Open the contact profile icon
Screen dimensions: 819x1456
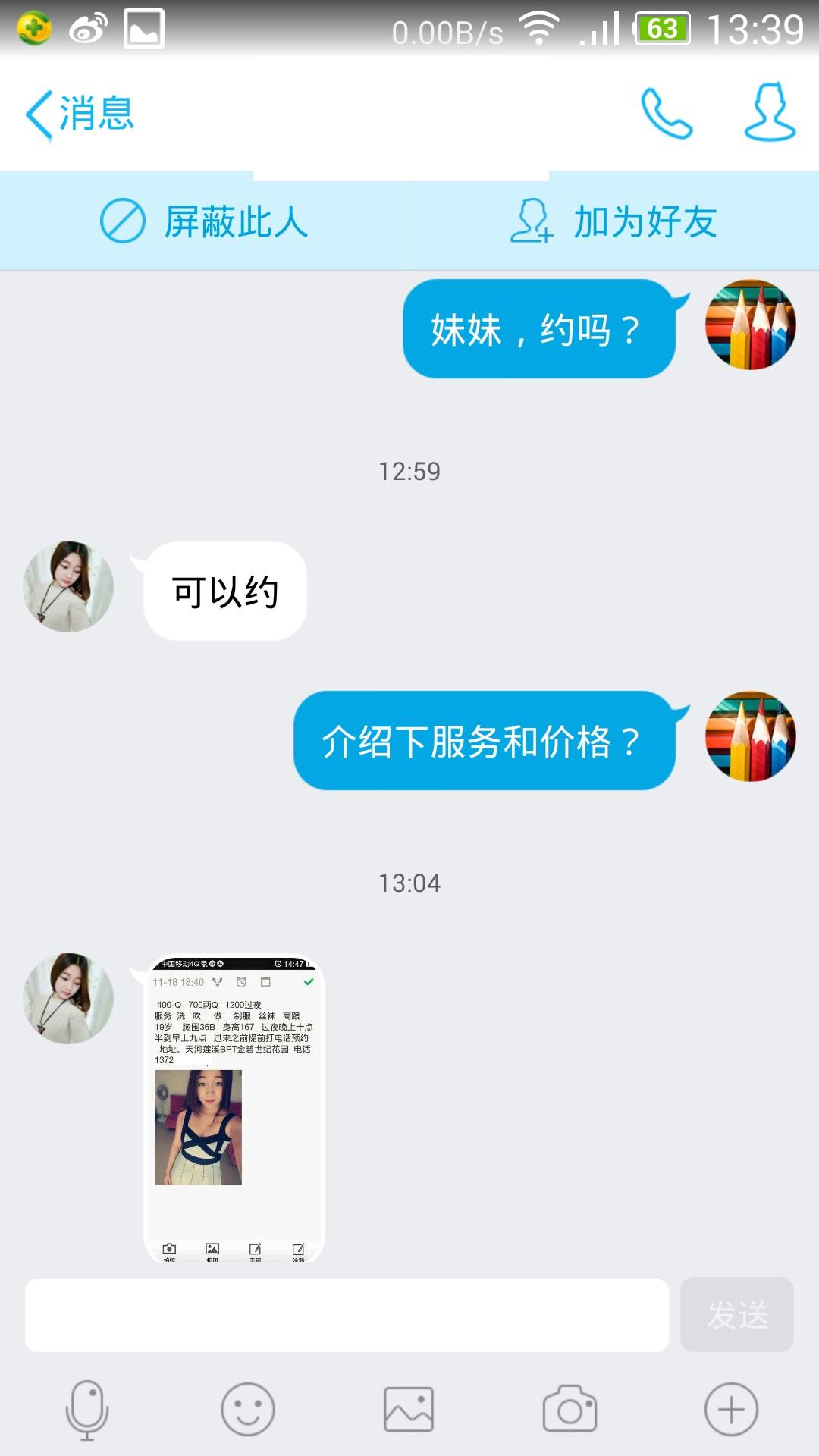pos(770,113)
